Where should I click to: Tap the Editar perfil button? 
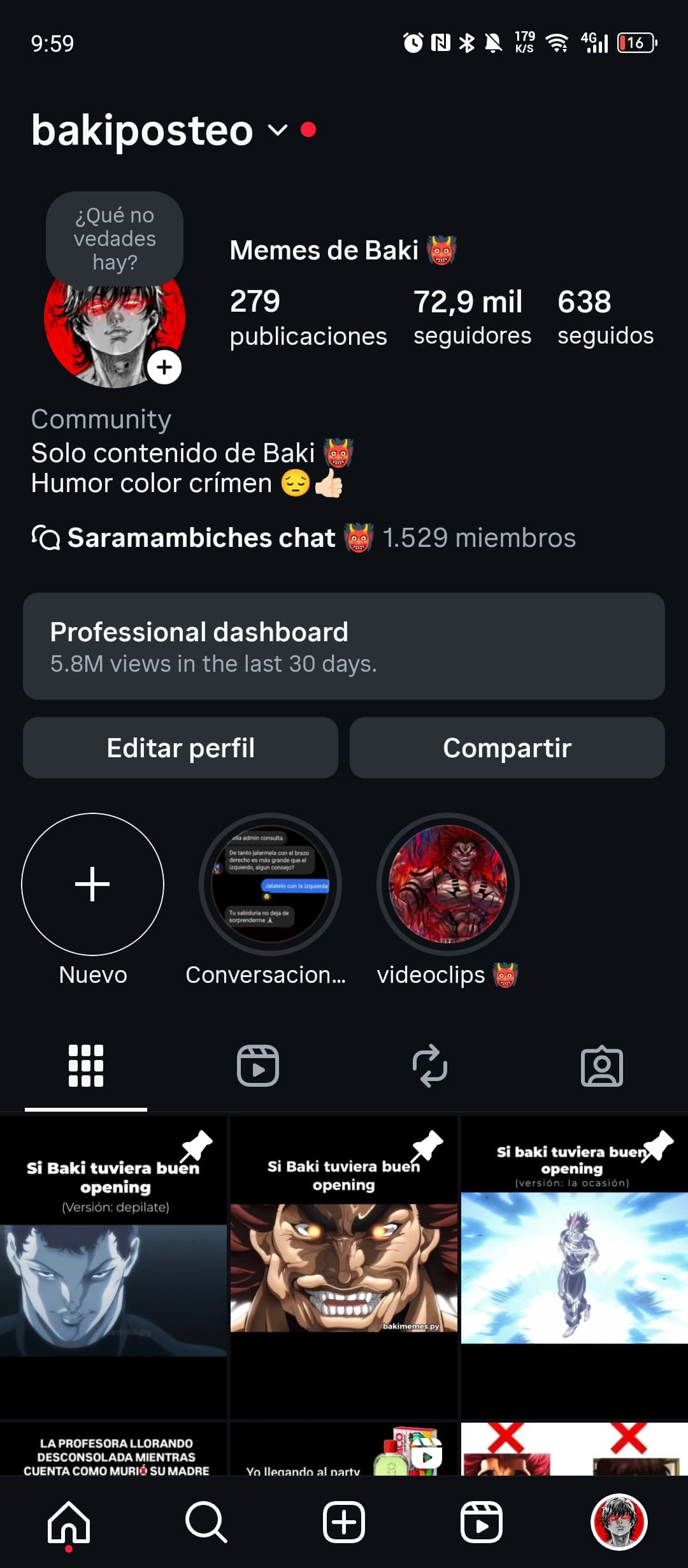[x=180, y=748]
